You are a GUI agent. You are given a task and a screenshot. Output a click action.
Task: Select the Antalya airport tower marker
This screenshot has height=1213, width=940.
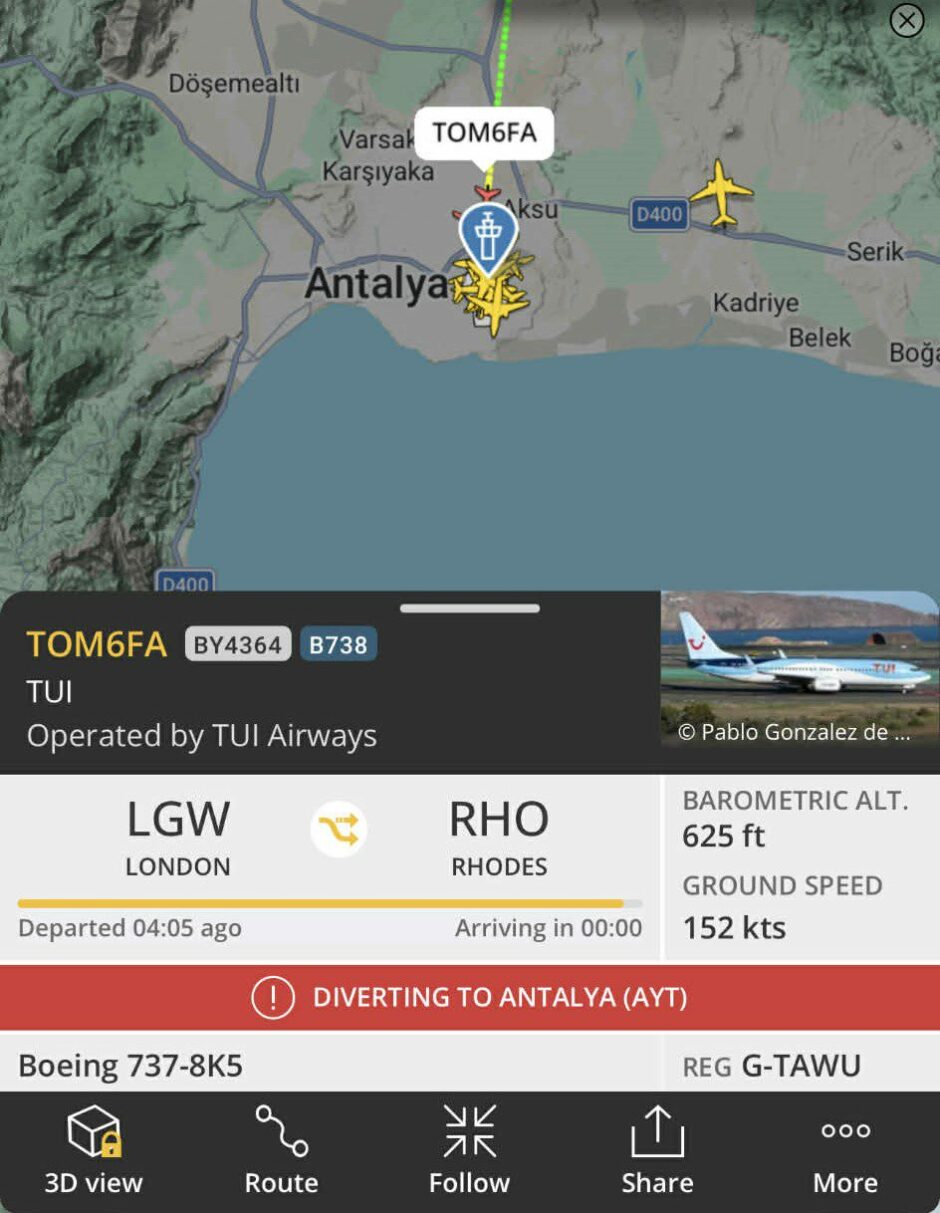coord(488,234)
